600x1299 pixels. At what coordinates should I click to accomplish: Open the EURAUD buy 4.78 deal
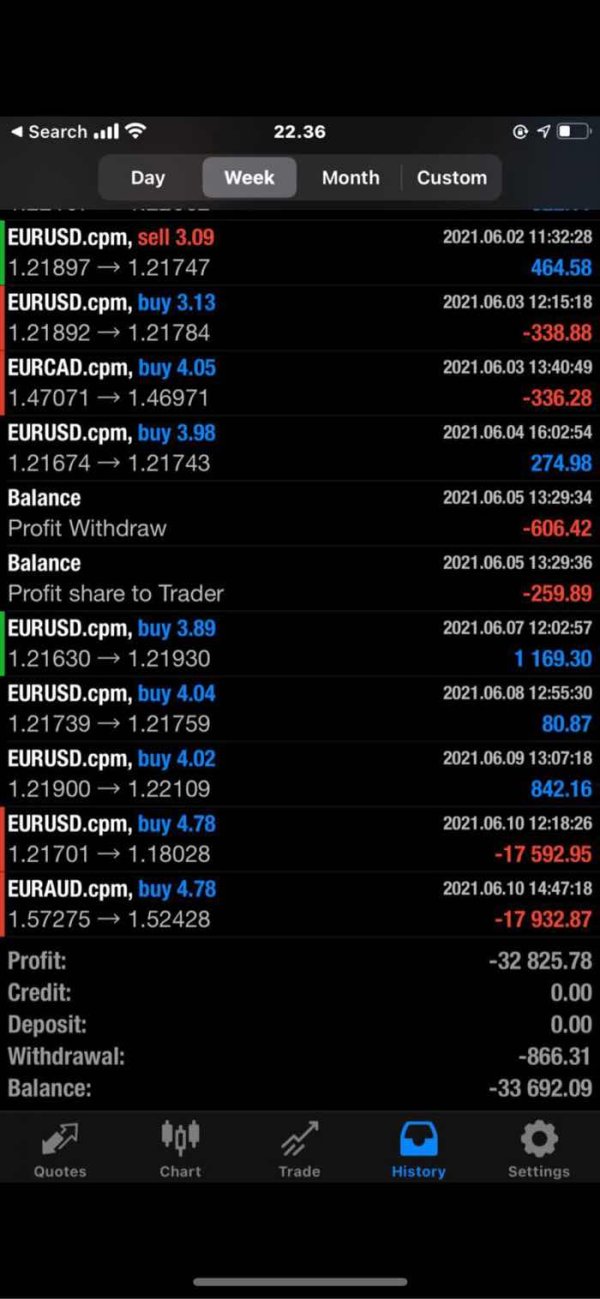point(300,904)
